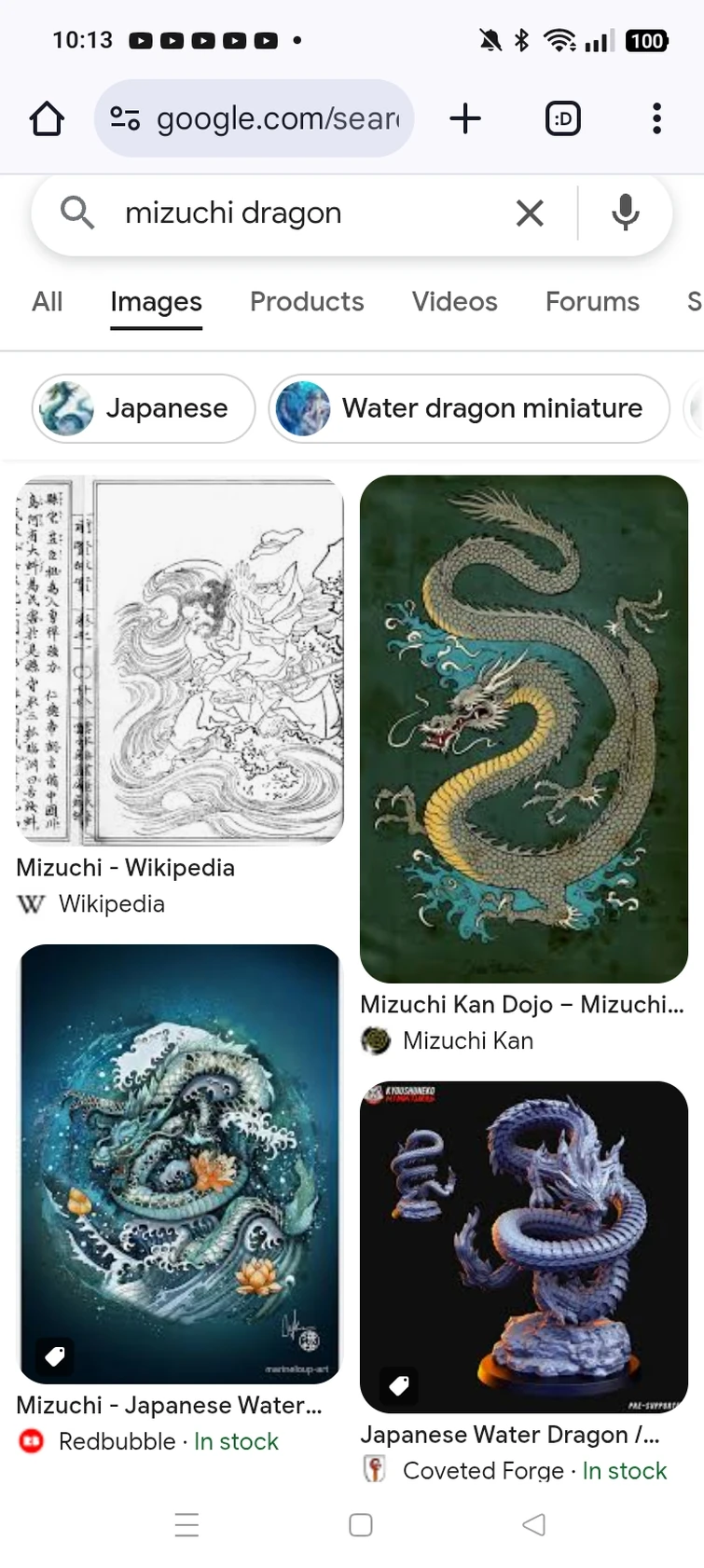The image size is (704, 1568).
Task: Clear the search query text
Action: tap(530, 213)
